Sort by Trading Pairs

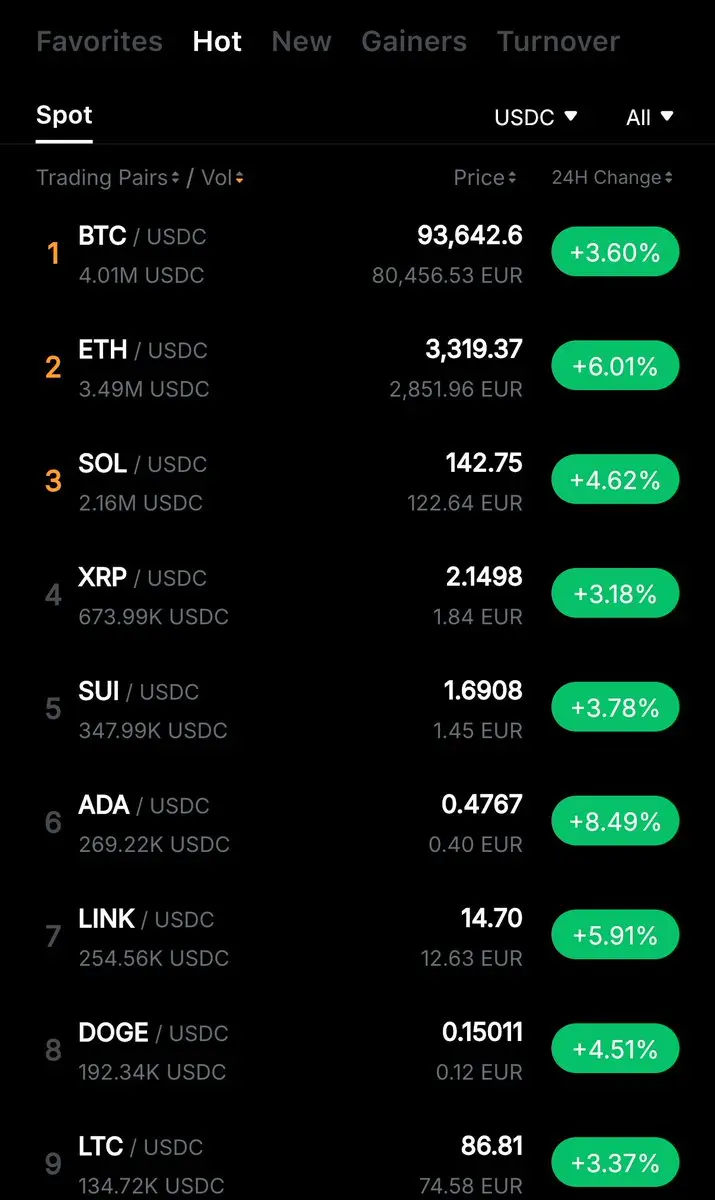pos(107,178)
